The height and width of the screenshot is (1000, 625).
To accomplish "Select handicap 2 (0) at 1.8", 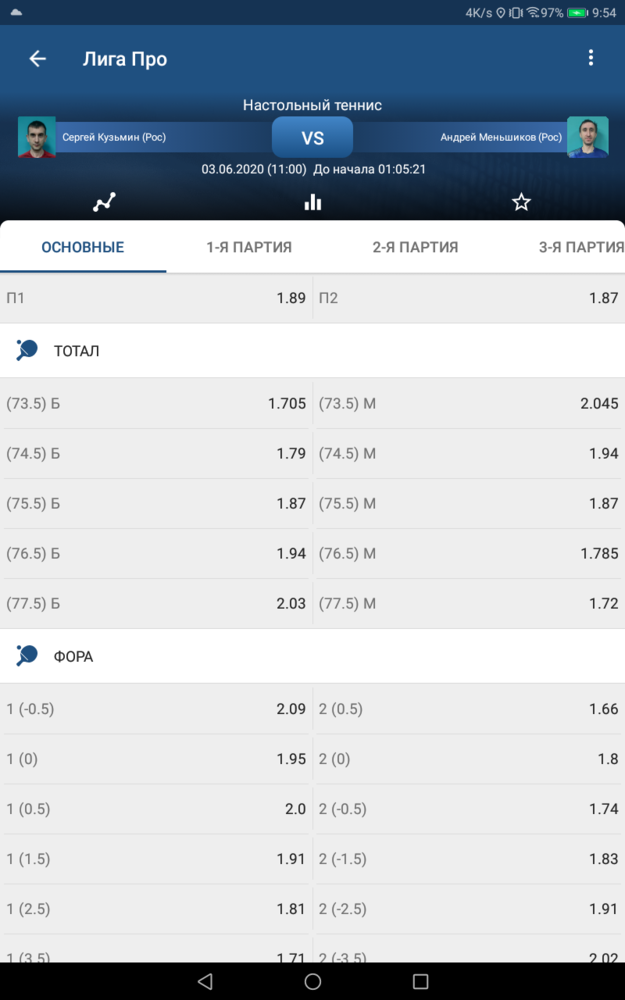I will coord(469,759).
